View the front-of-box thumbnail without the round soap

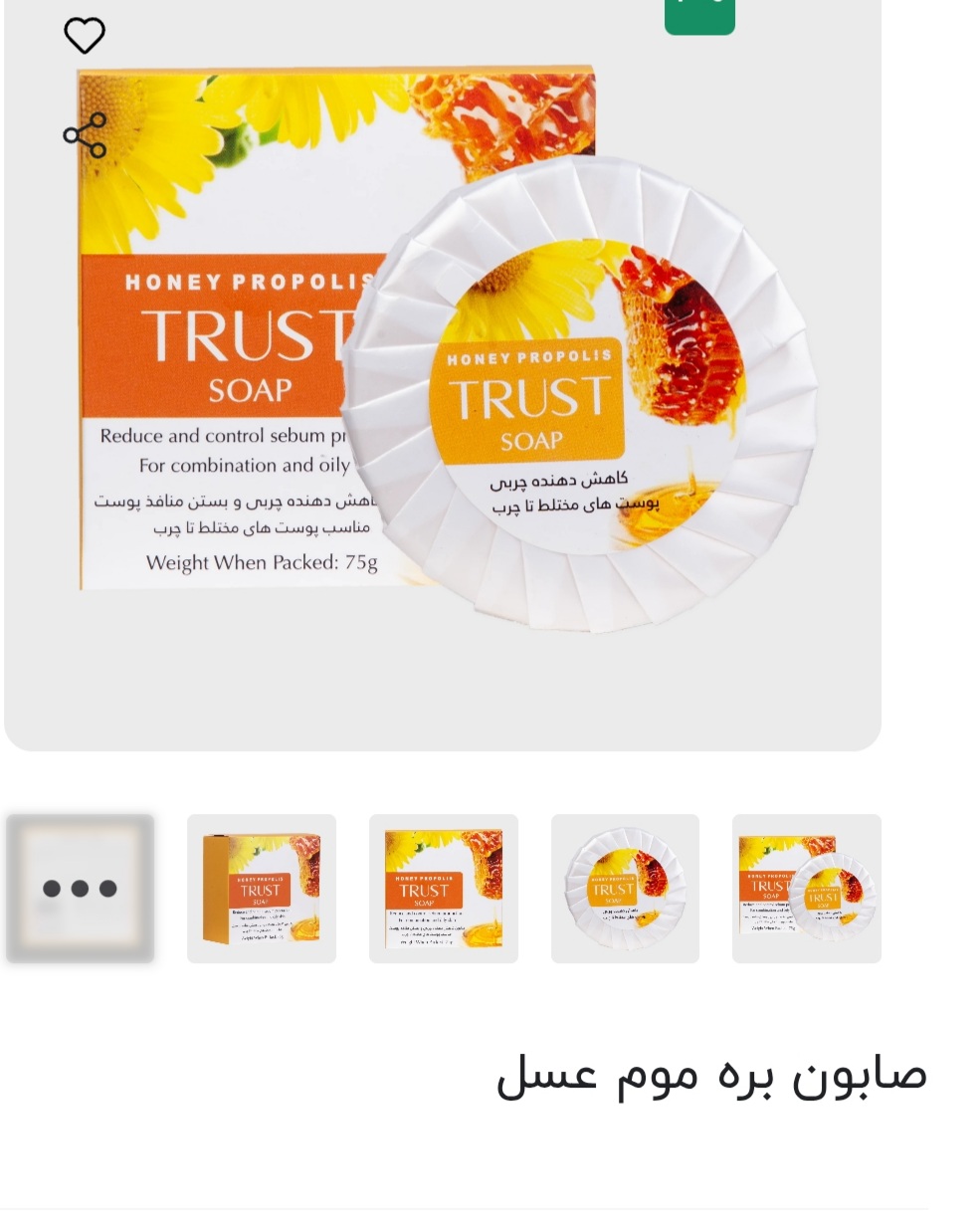pos(444,889)
